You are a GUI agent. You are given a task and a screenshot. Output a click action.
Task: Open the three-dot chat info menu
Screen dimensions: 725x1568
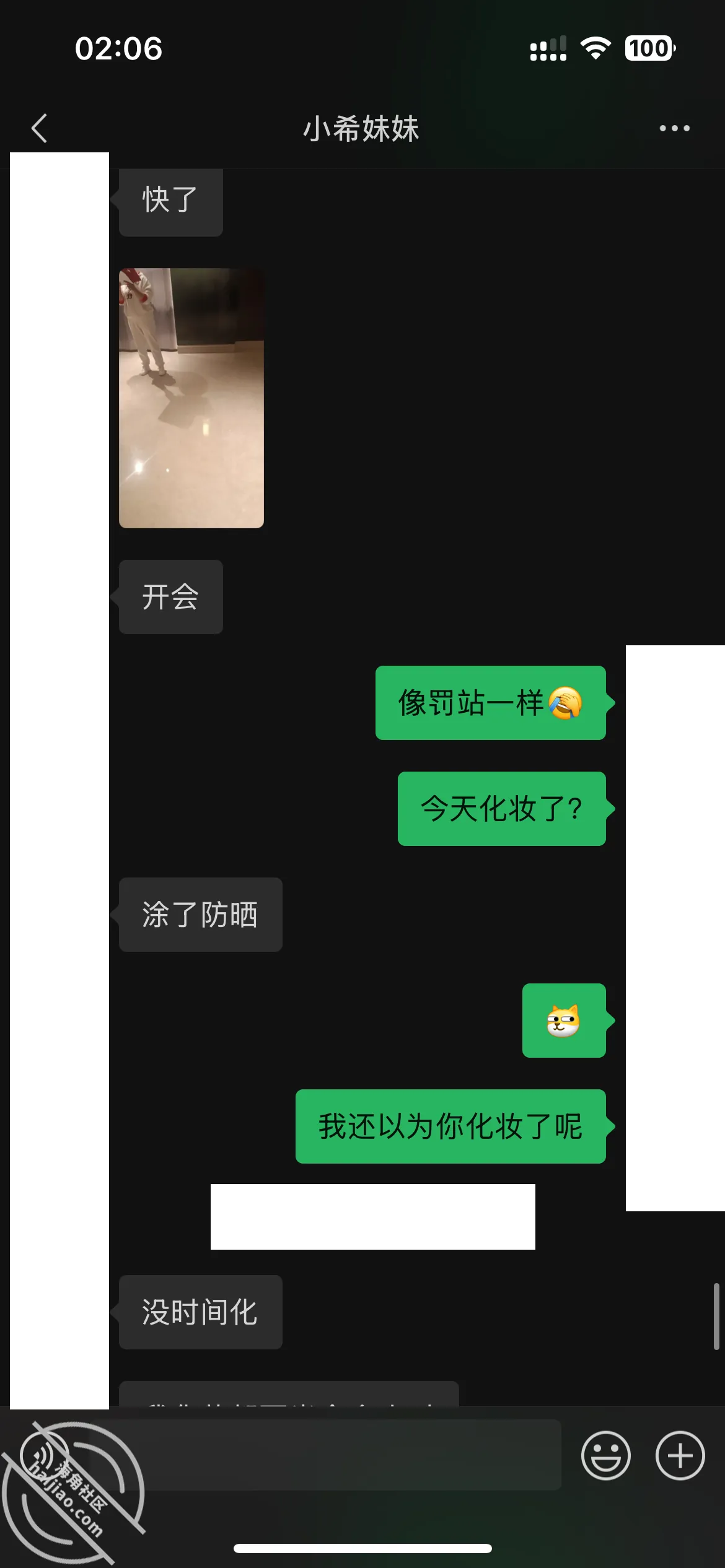click(x=674, y=128)
